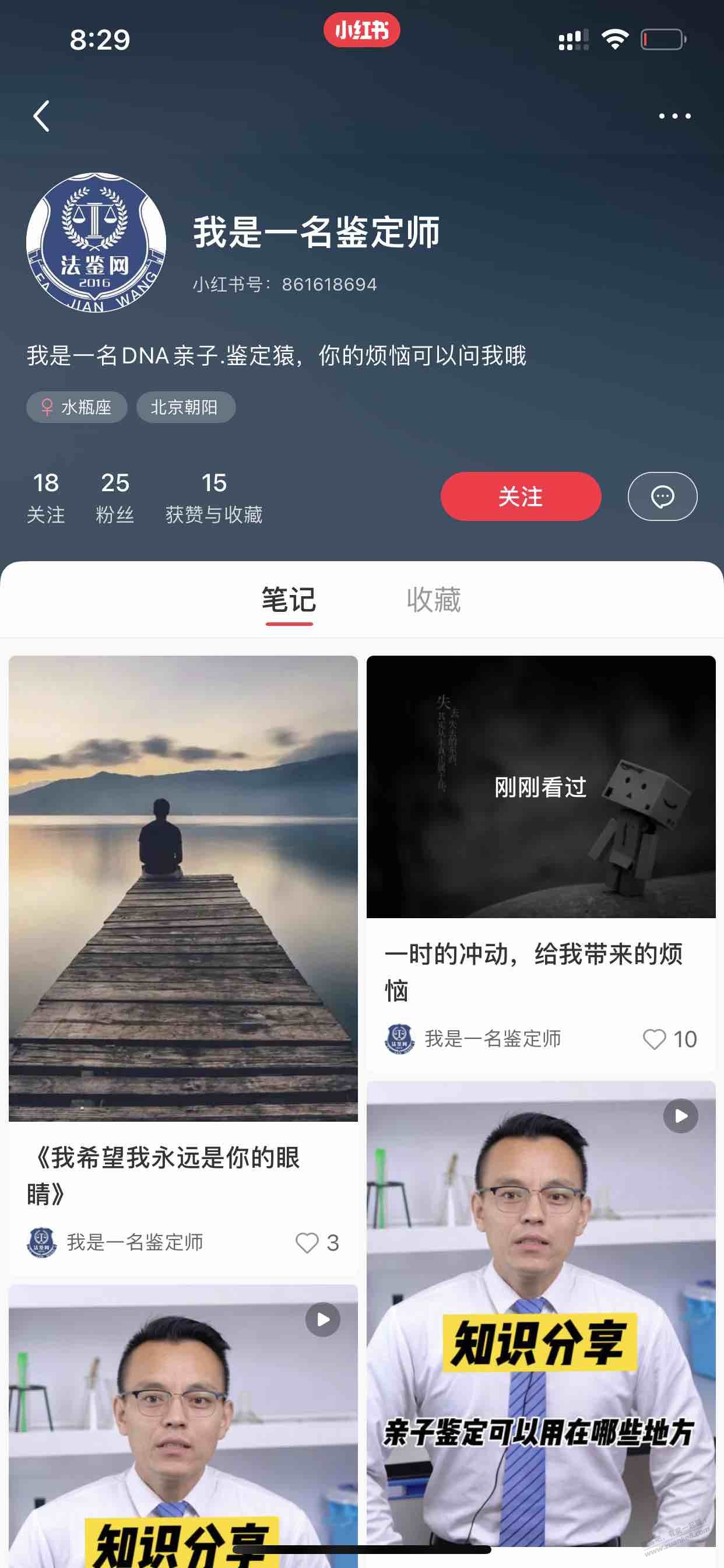View 15 获赞与收藏 details

pos(213,498)
